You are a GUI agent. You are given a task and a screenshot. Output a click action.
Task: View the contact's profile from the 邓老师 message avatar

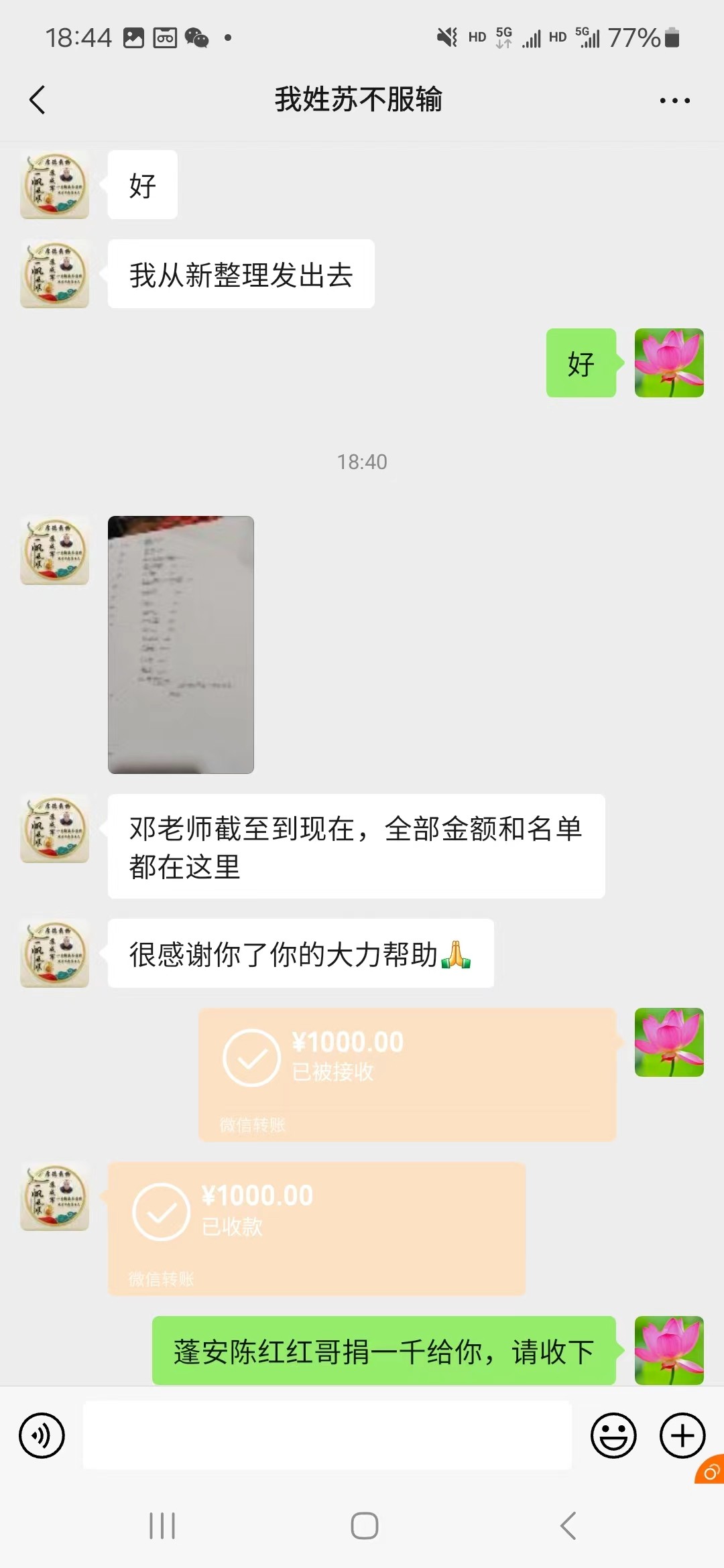click(x=55, y=829)
